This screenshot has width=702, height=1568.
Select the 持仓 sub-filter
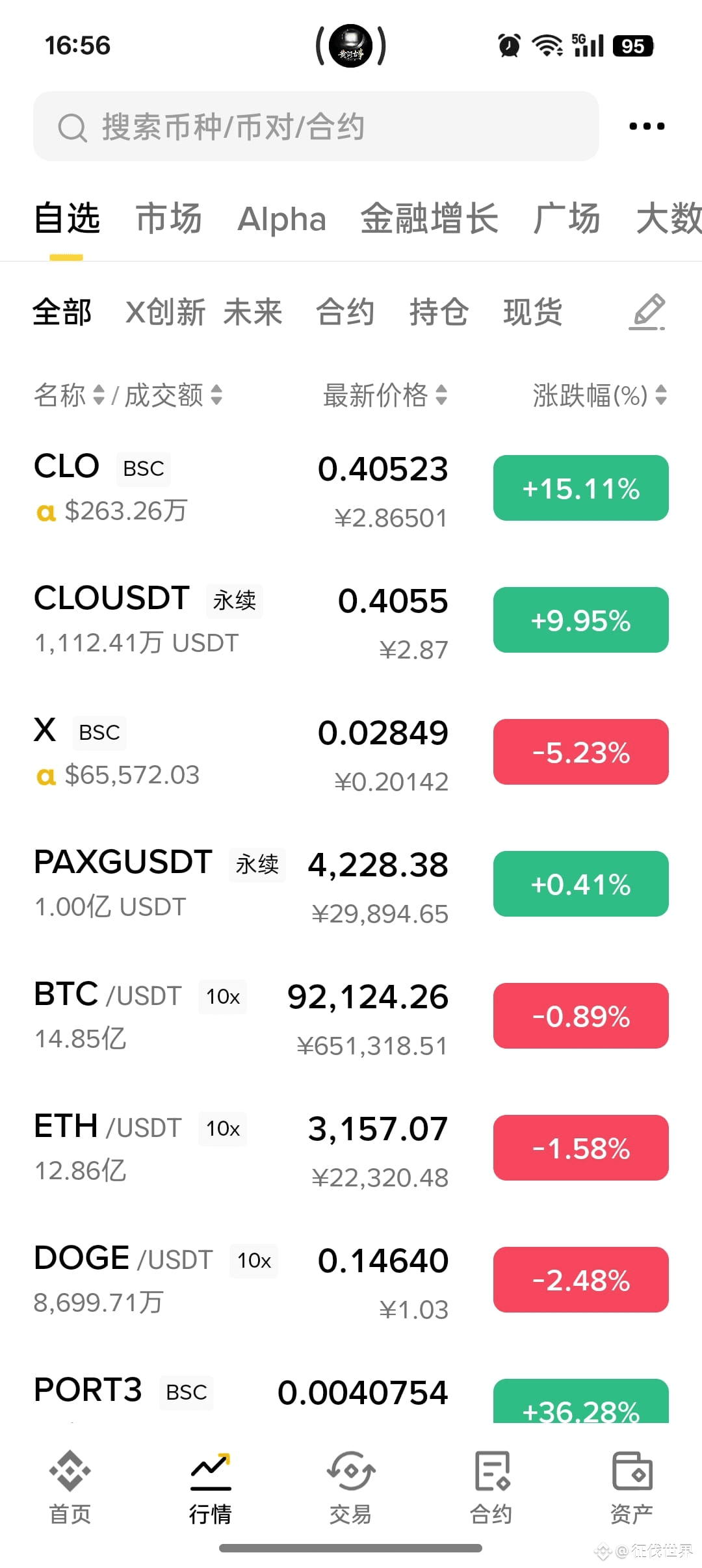pos(439,311)
